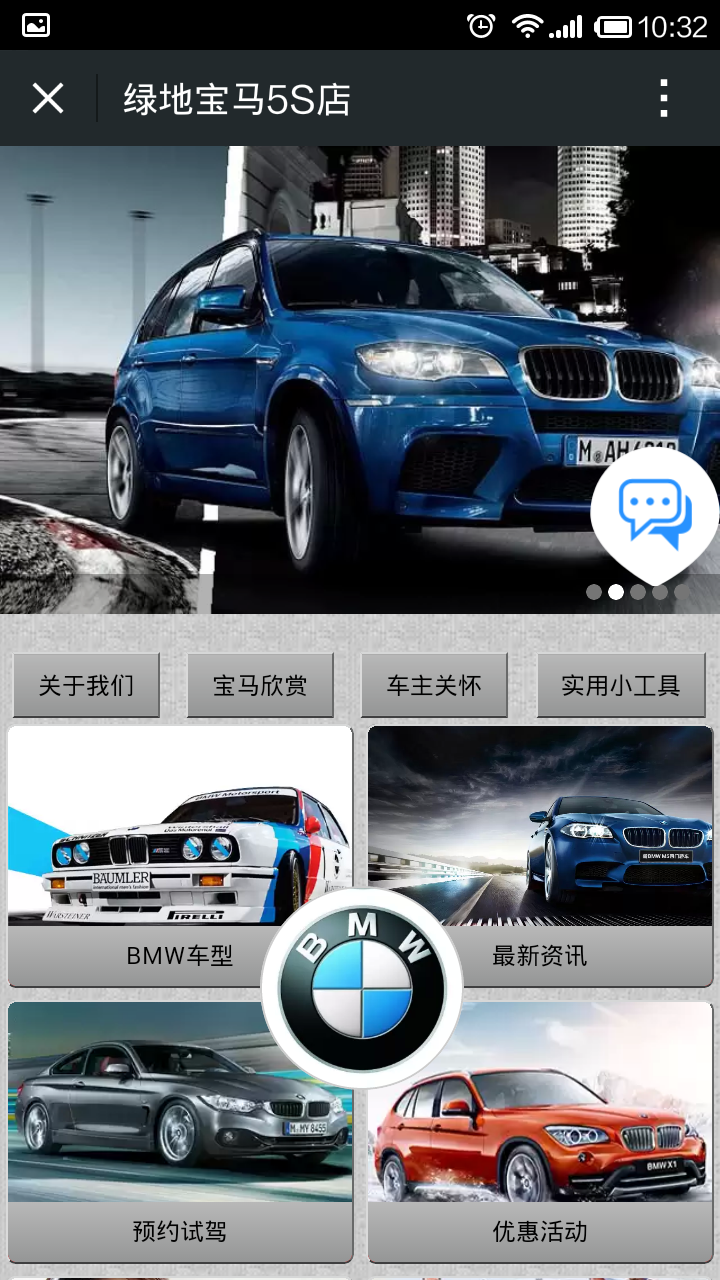Open 优惠活动 promotions card
720x1280 pixels.
click(x=560, y=1130)
